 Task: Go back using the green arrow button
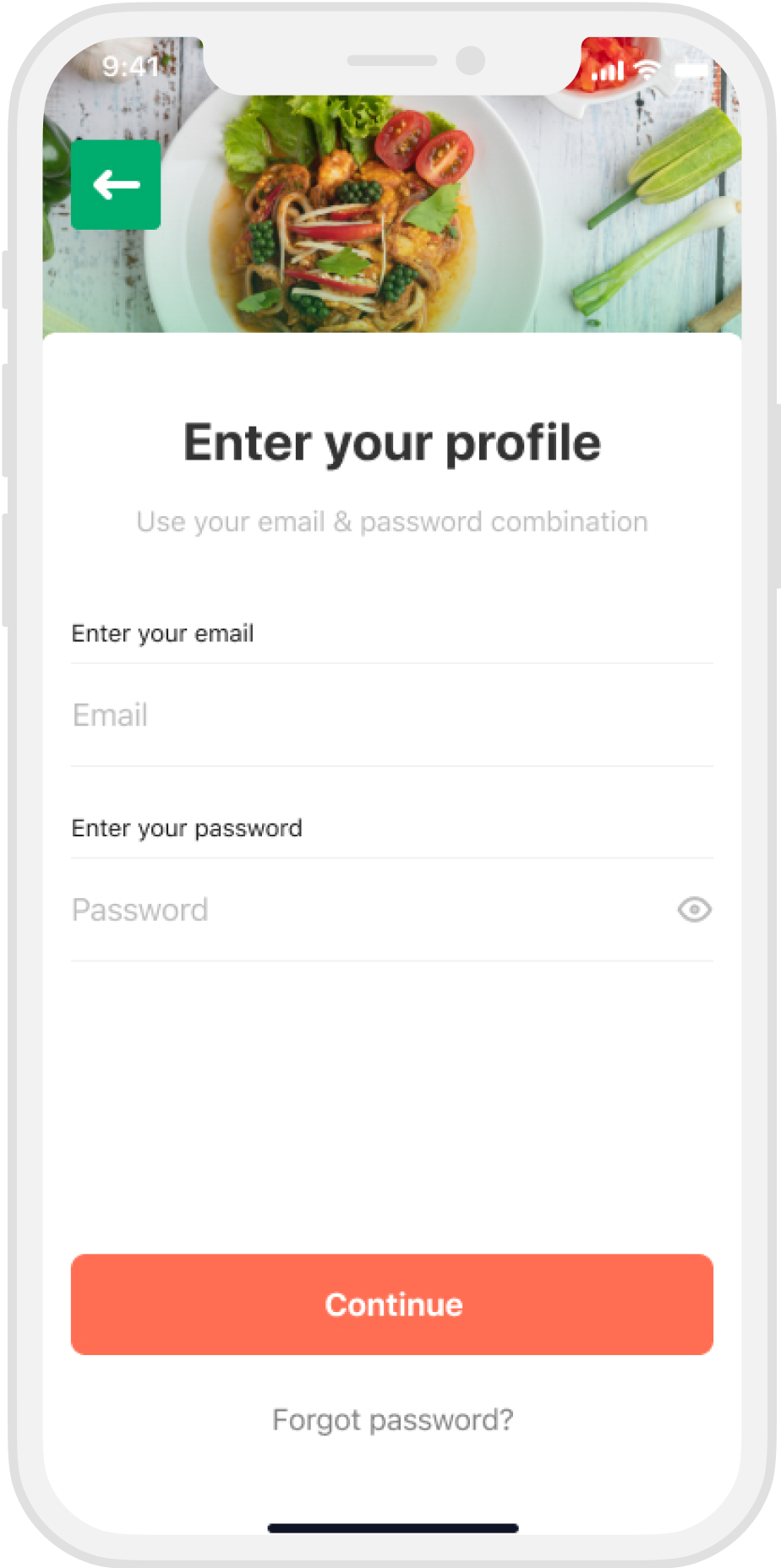pyautogui.click(x=116, y=185)
